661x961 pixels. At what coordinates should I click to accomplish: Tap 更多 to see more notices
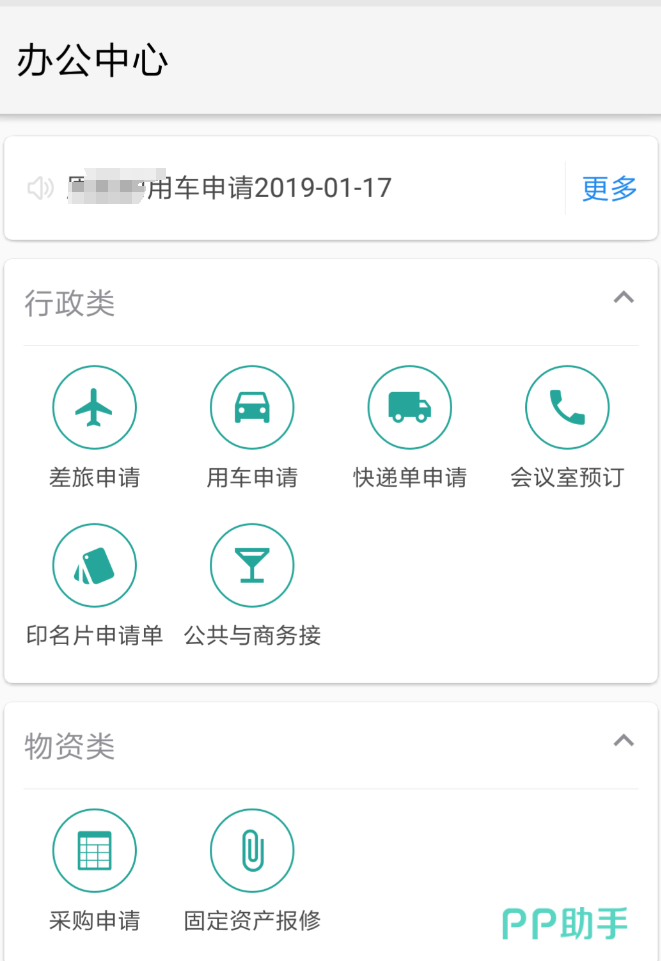pos(609,188)
